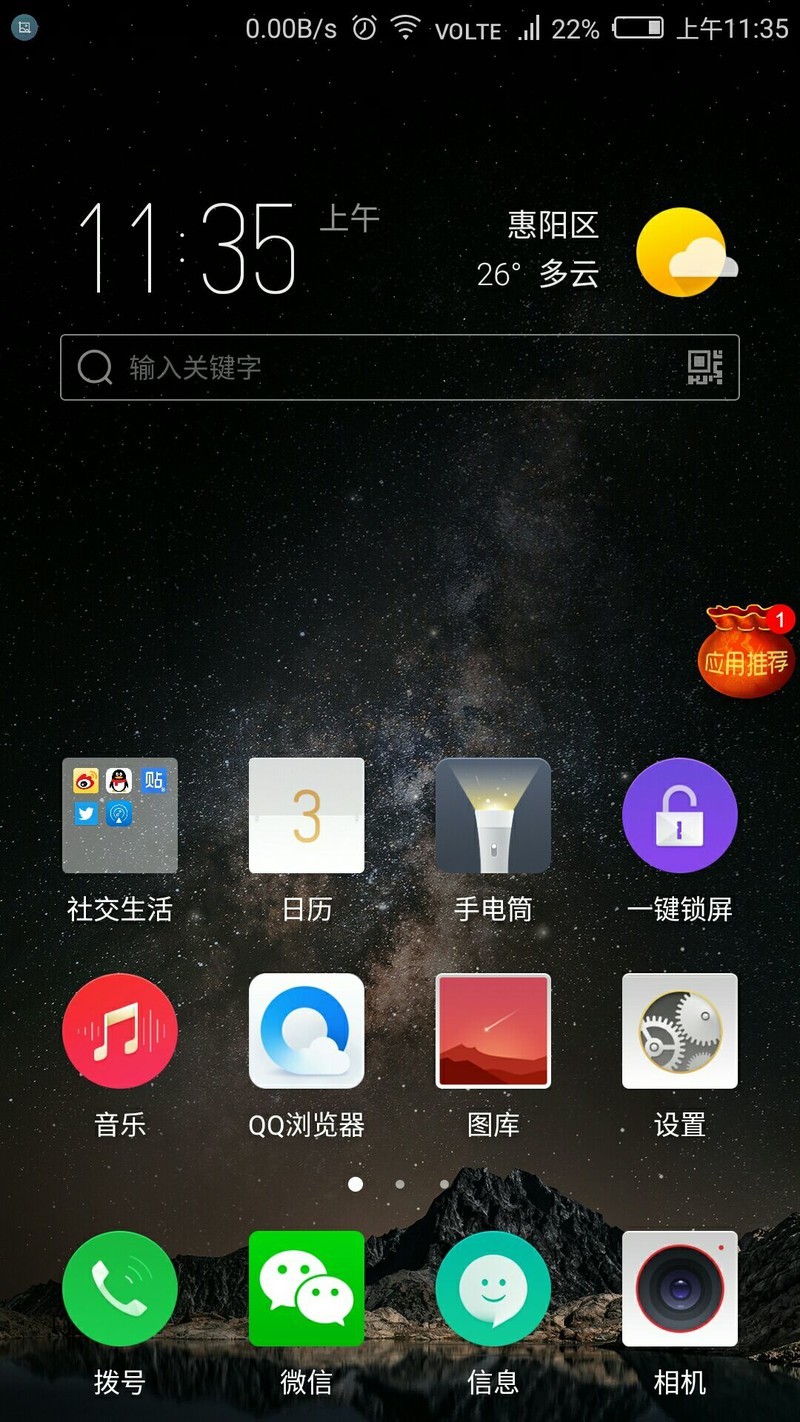The width and height of the screenshot is (800, 1422).
Task: Activate 一键锁屏 to lock the screen
Action: [680, 815]
